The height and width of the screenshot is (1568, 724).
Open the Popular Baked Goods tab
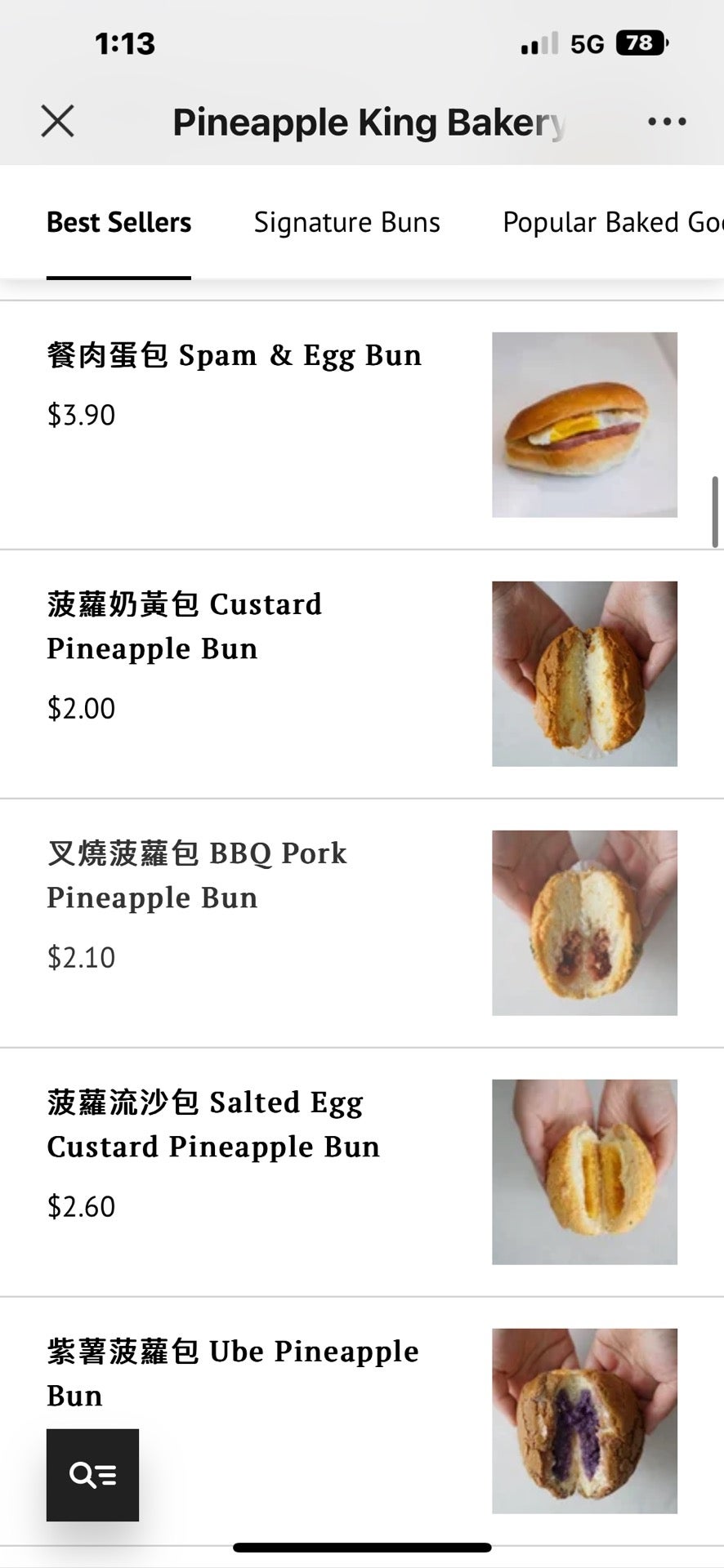coord(611,222)
